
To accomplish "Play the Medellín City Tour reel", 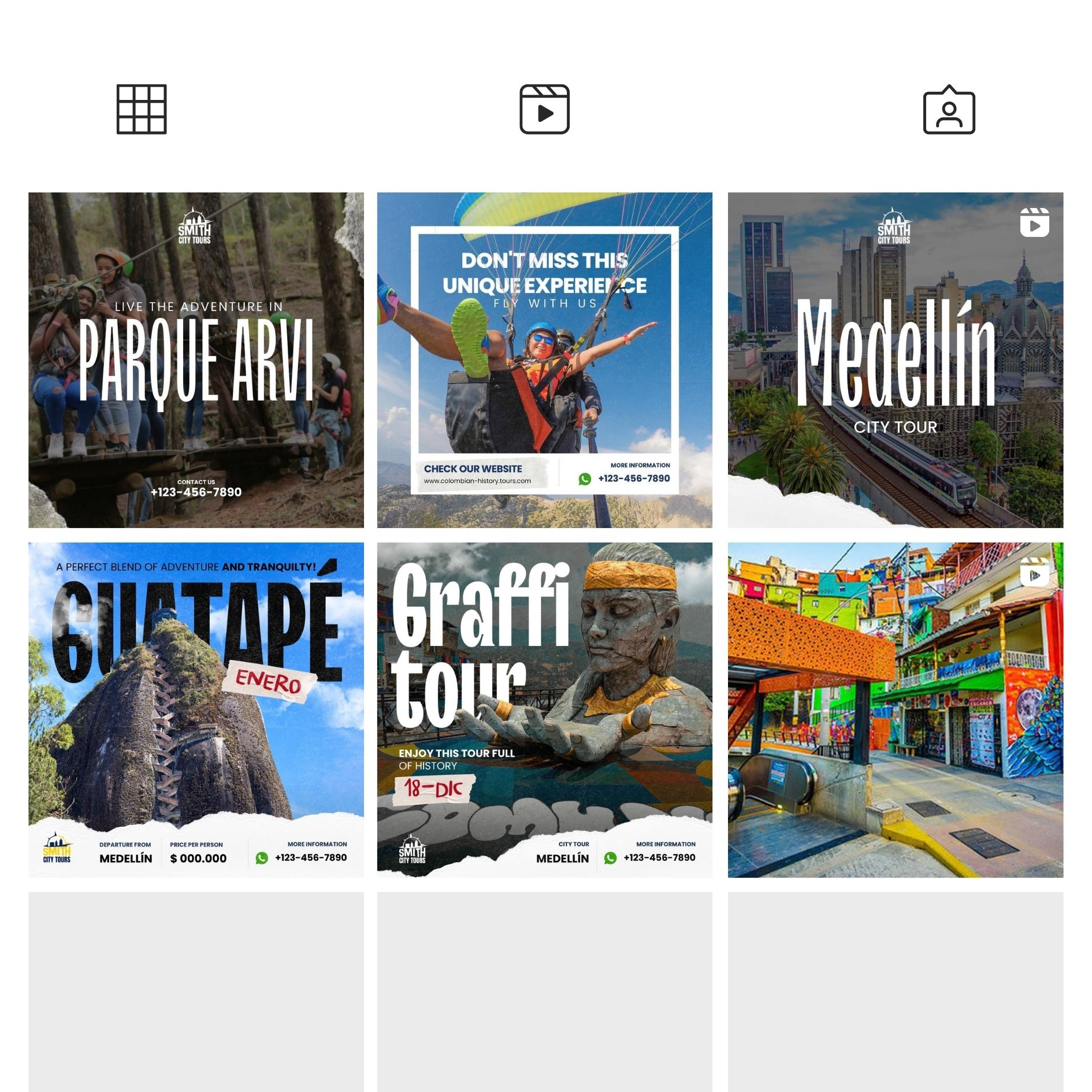I will (x=895, y=360).
